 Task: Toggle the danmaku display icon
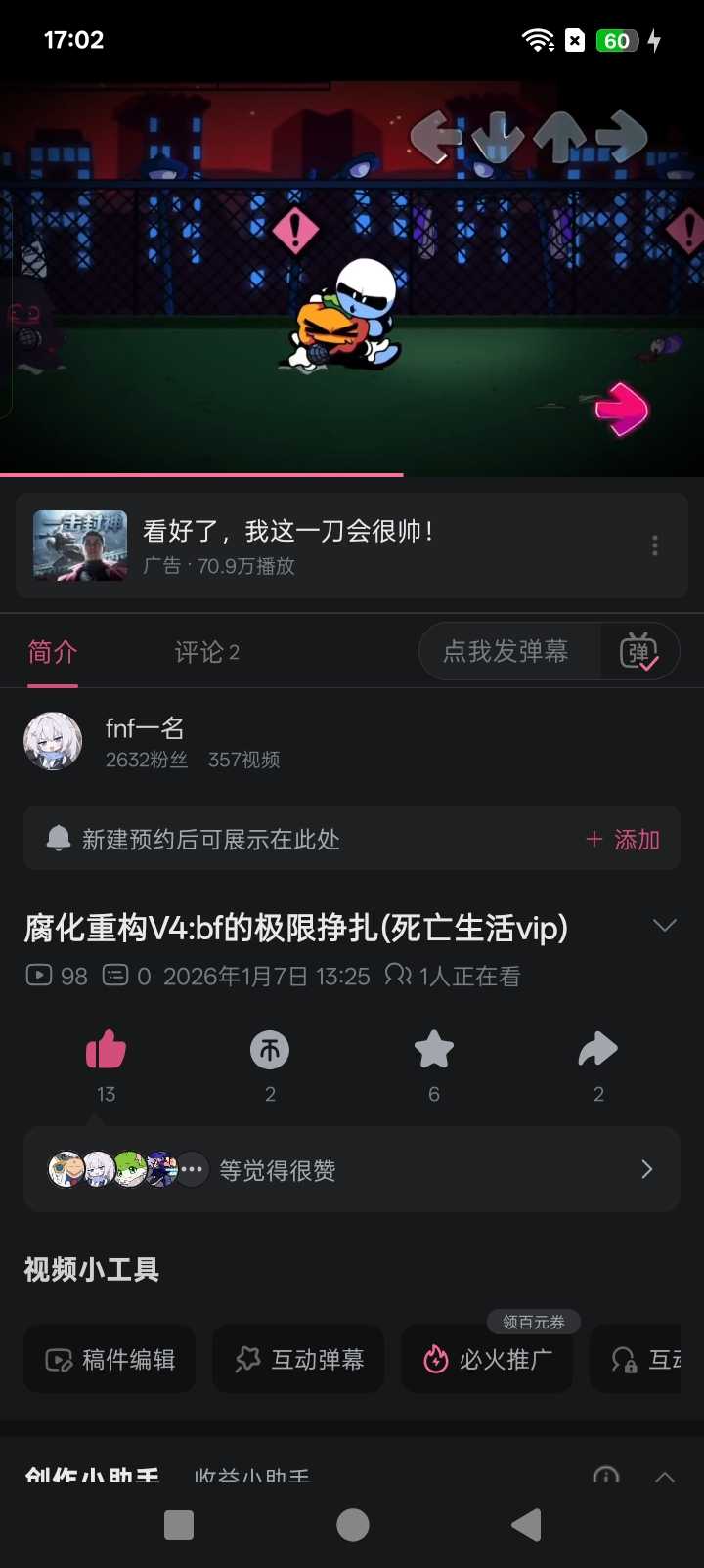[639, 652]
